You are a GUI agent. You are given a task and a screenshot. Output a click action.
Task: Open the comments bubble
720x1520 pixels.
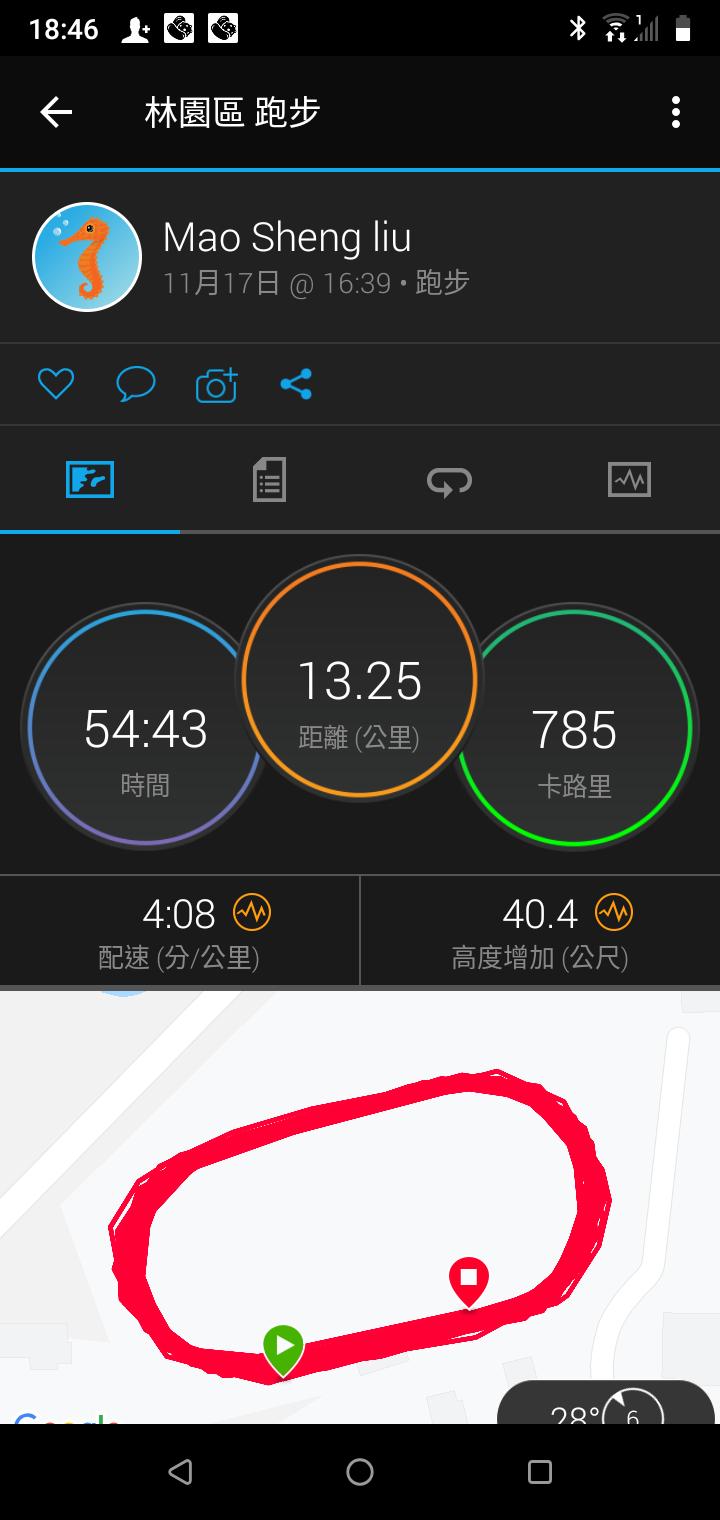coord(135,384)
